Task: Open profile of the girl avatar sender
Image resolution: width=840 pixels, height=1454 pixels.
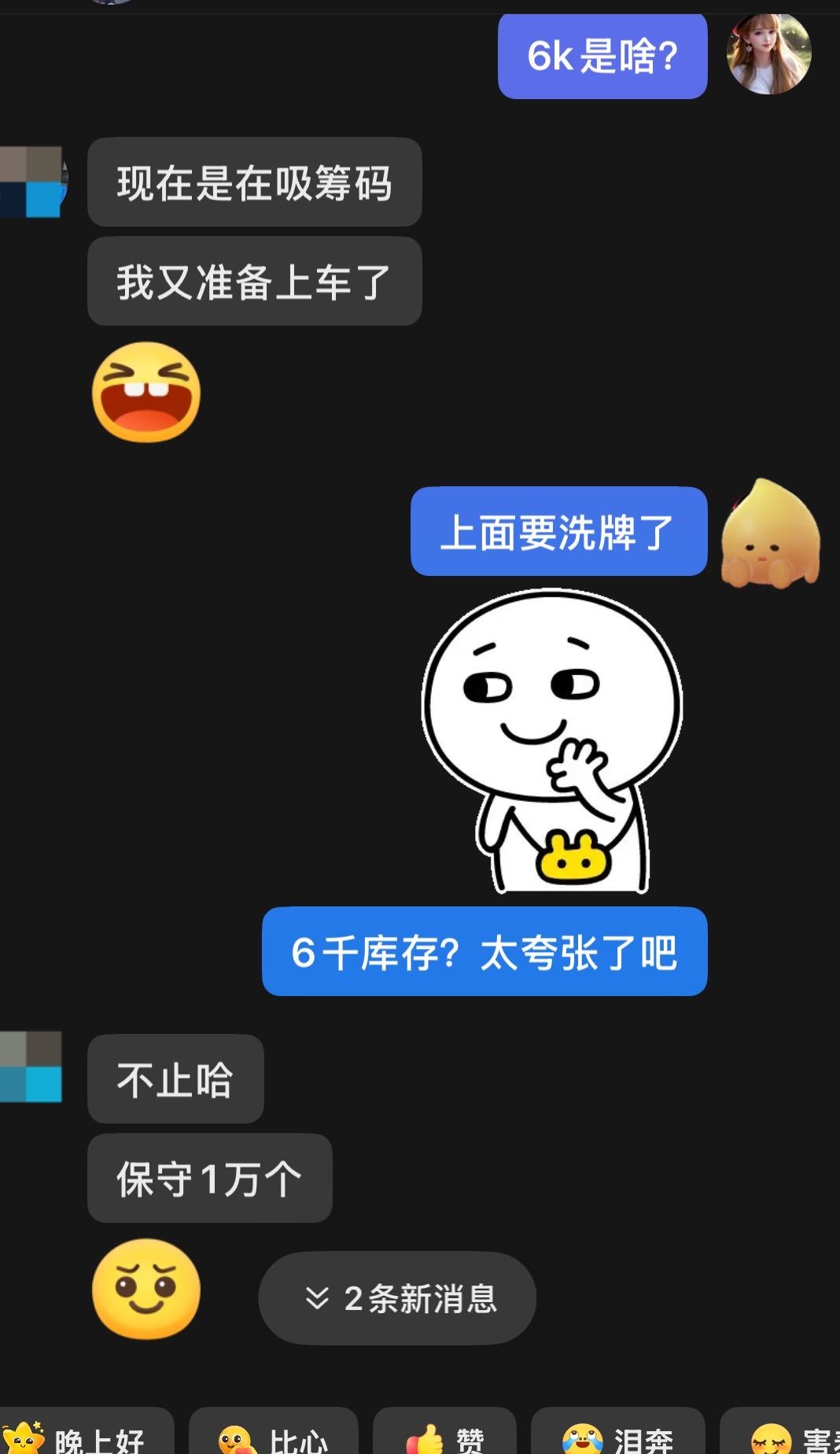Action: (x=768, y=54)
